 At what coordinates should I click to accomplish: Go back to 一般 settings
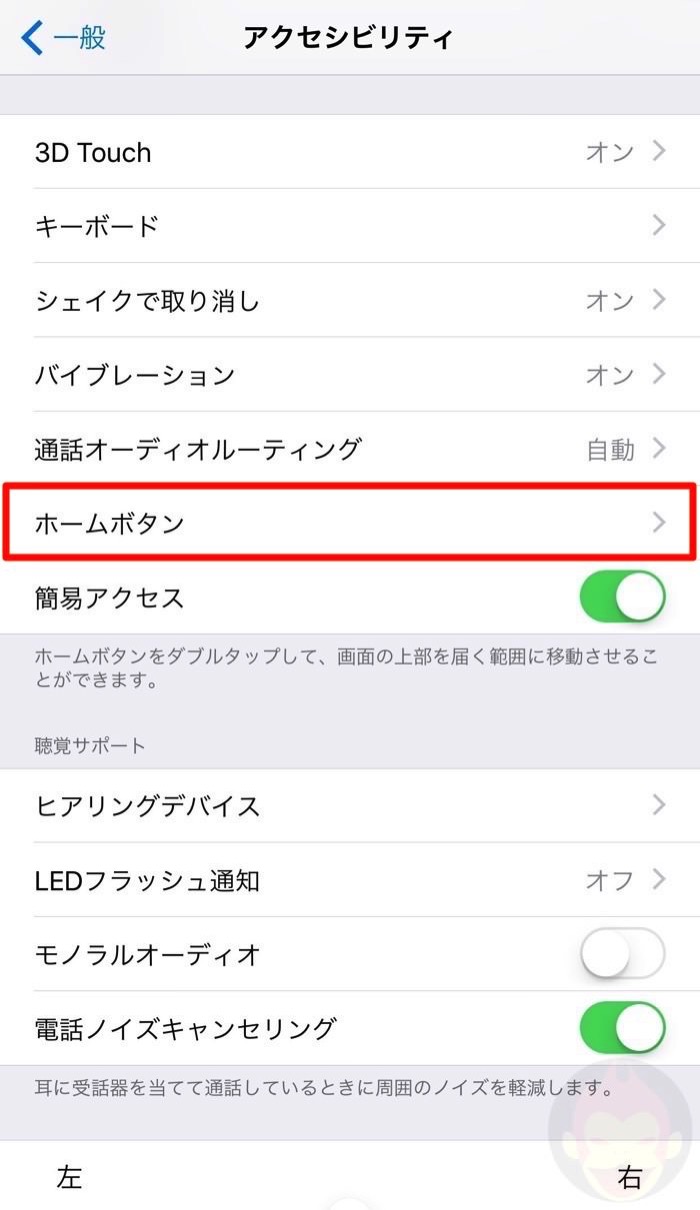pos(64,38)
